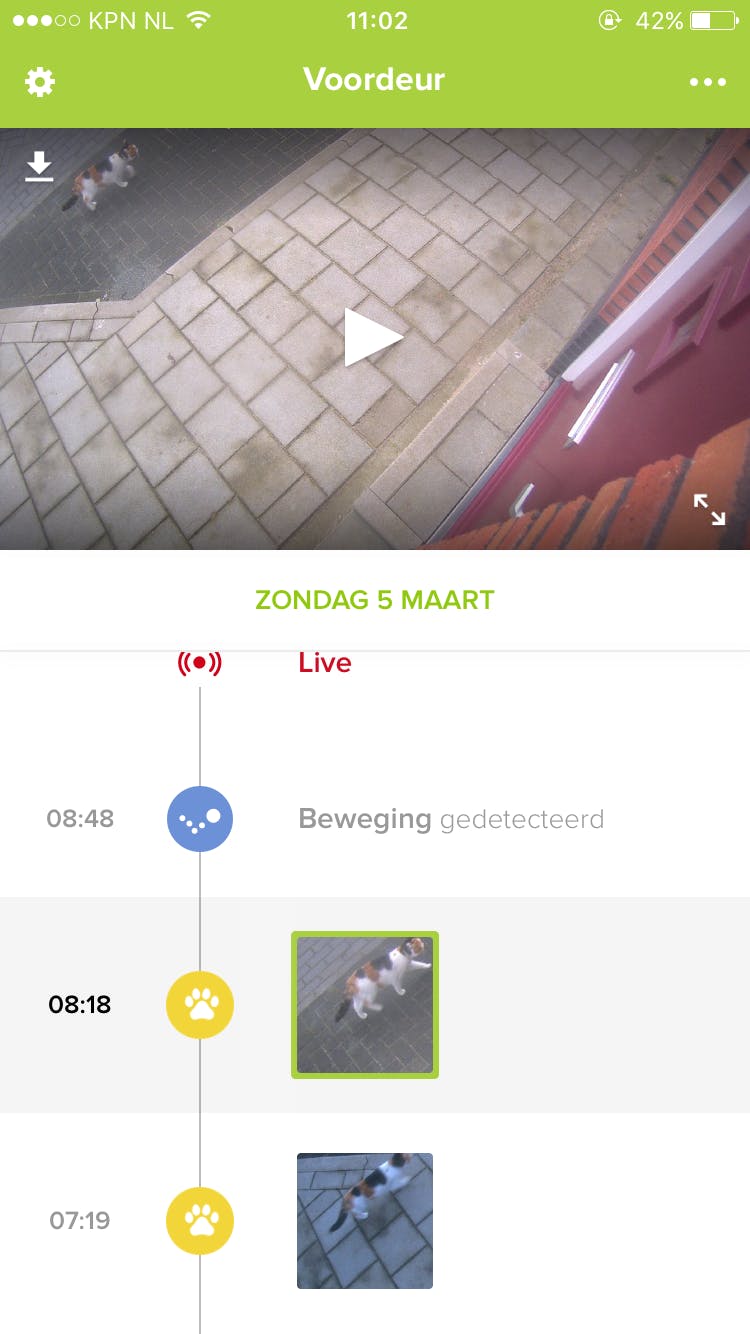Open the 07:19 cat thumbnail
Viewport: 750px width, 1334px height.
(x=365, y=1220)
